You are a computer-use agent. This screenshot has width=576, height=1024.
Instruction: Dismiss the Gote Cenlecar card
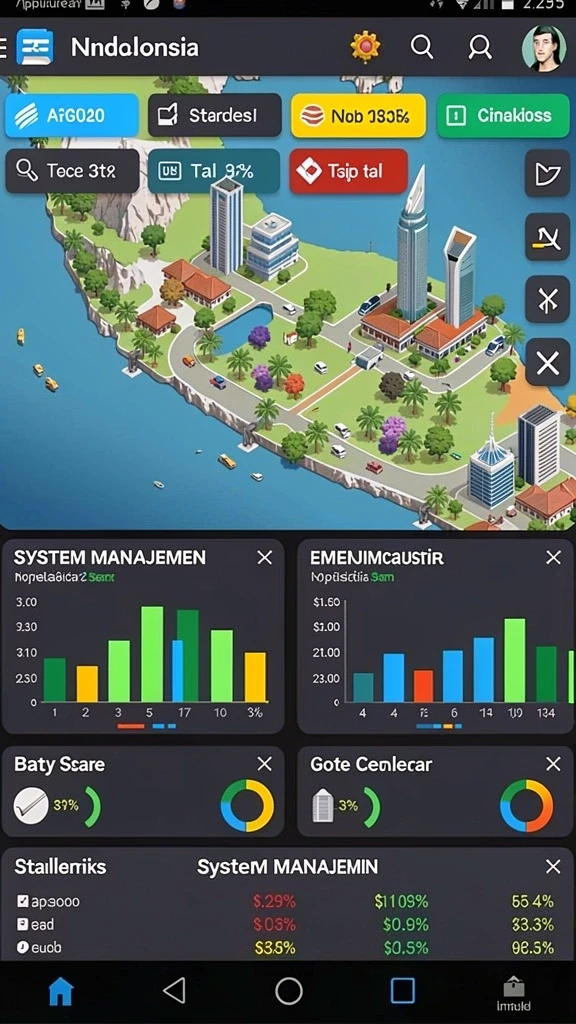[x=553, y=764]
